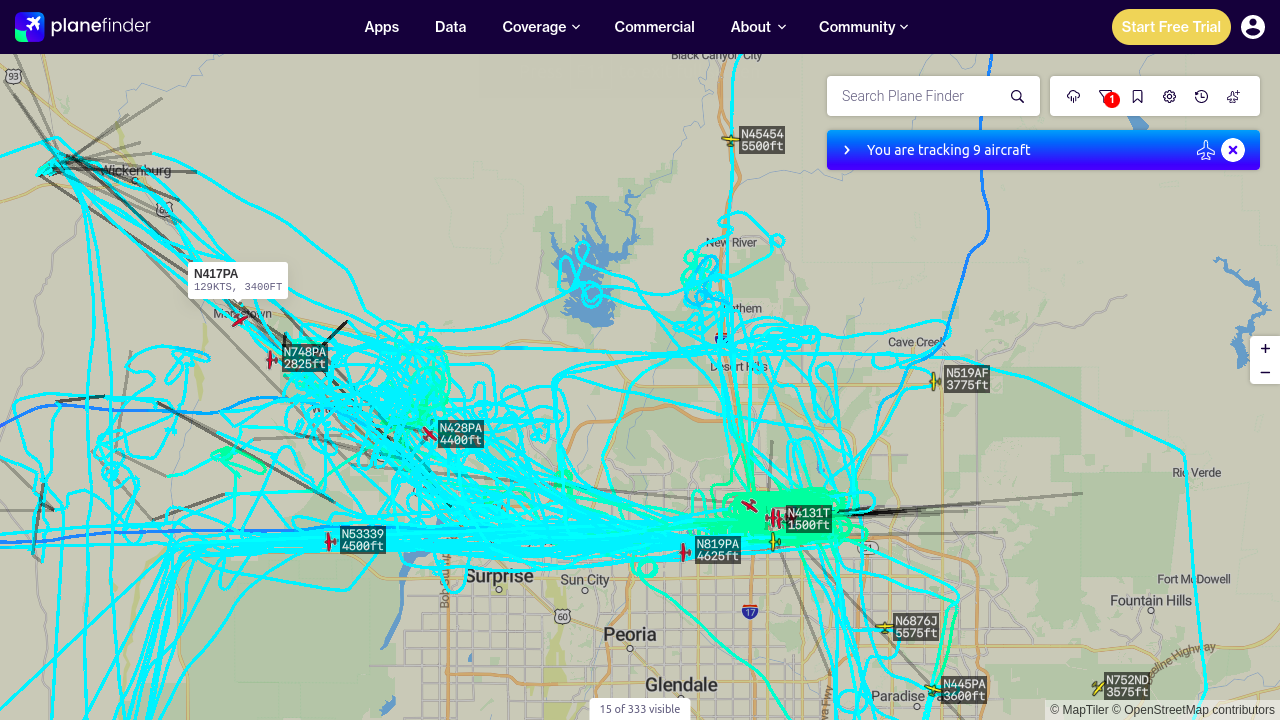Tap the add aircraft plane-plus icon
Screen dimensions: 1280x720
tap(1234, 96)
